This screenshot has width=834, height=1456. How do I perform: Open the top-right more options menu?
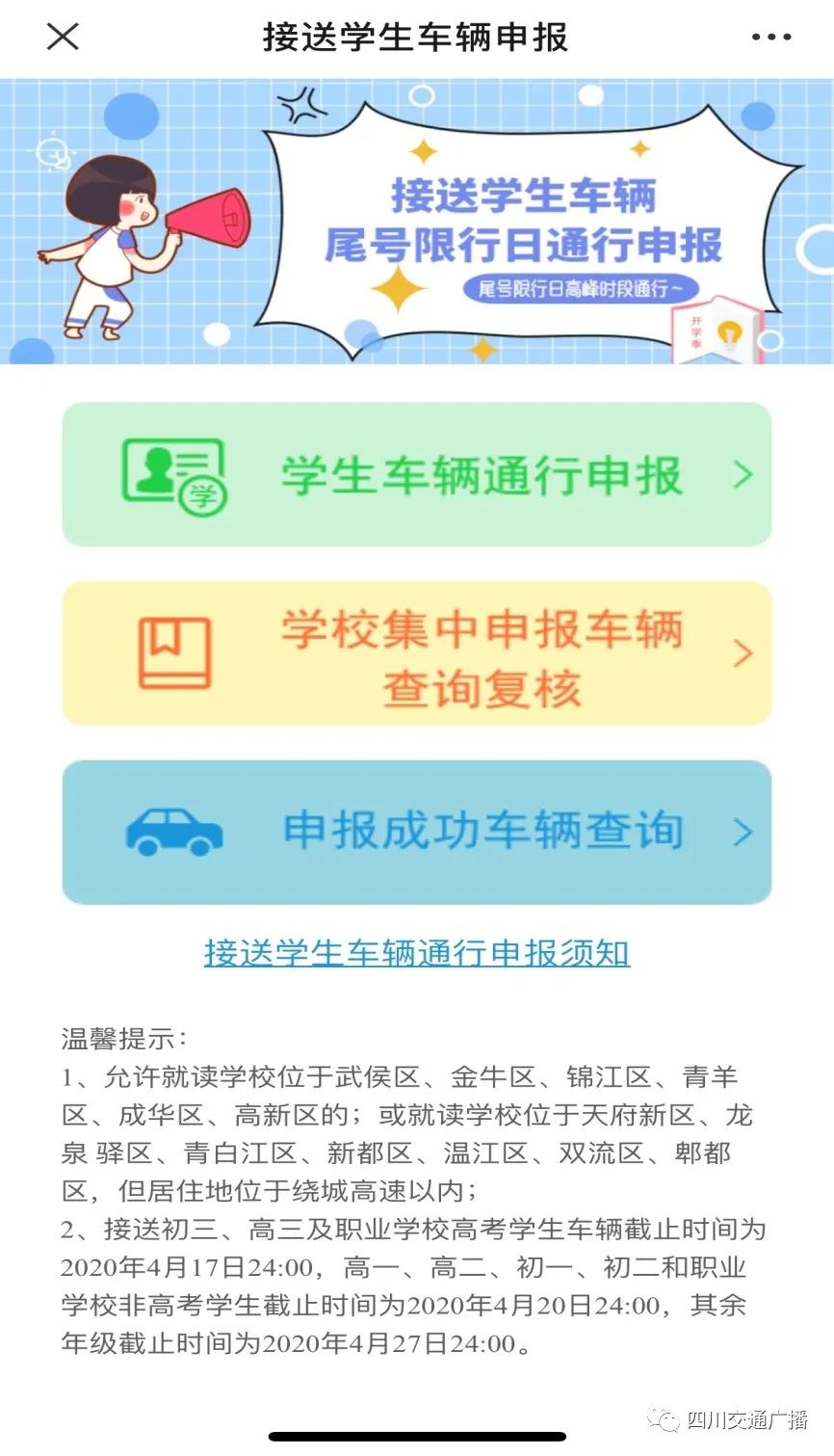pyautogui.click(x=770, y=37)
